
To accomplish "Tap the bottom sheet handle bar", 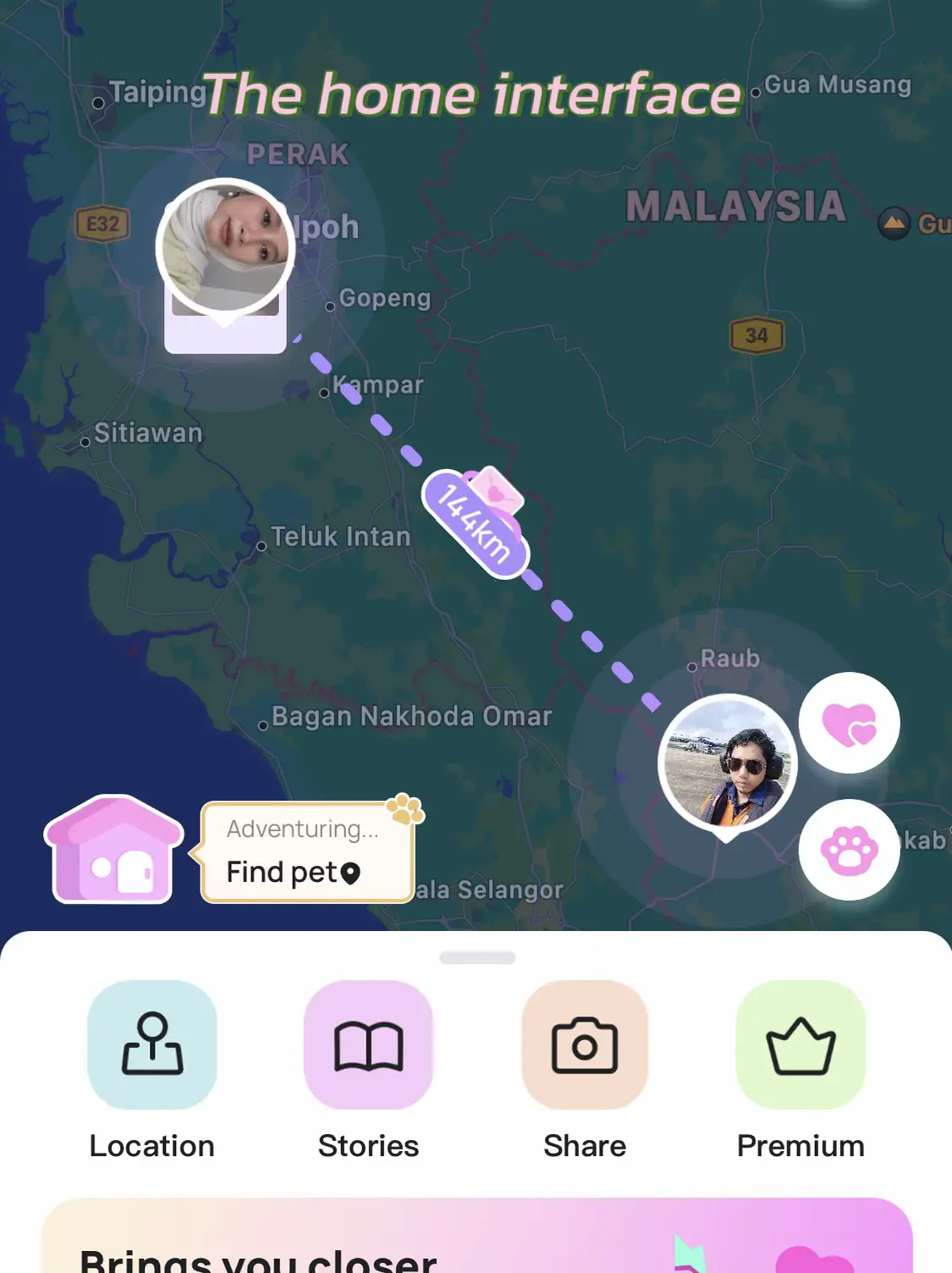I will [477, 957].
